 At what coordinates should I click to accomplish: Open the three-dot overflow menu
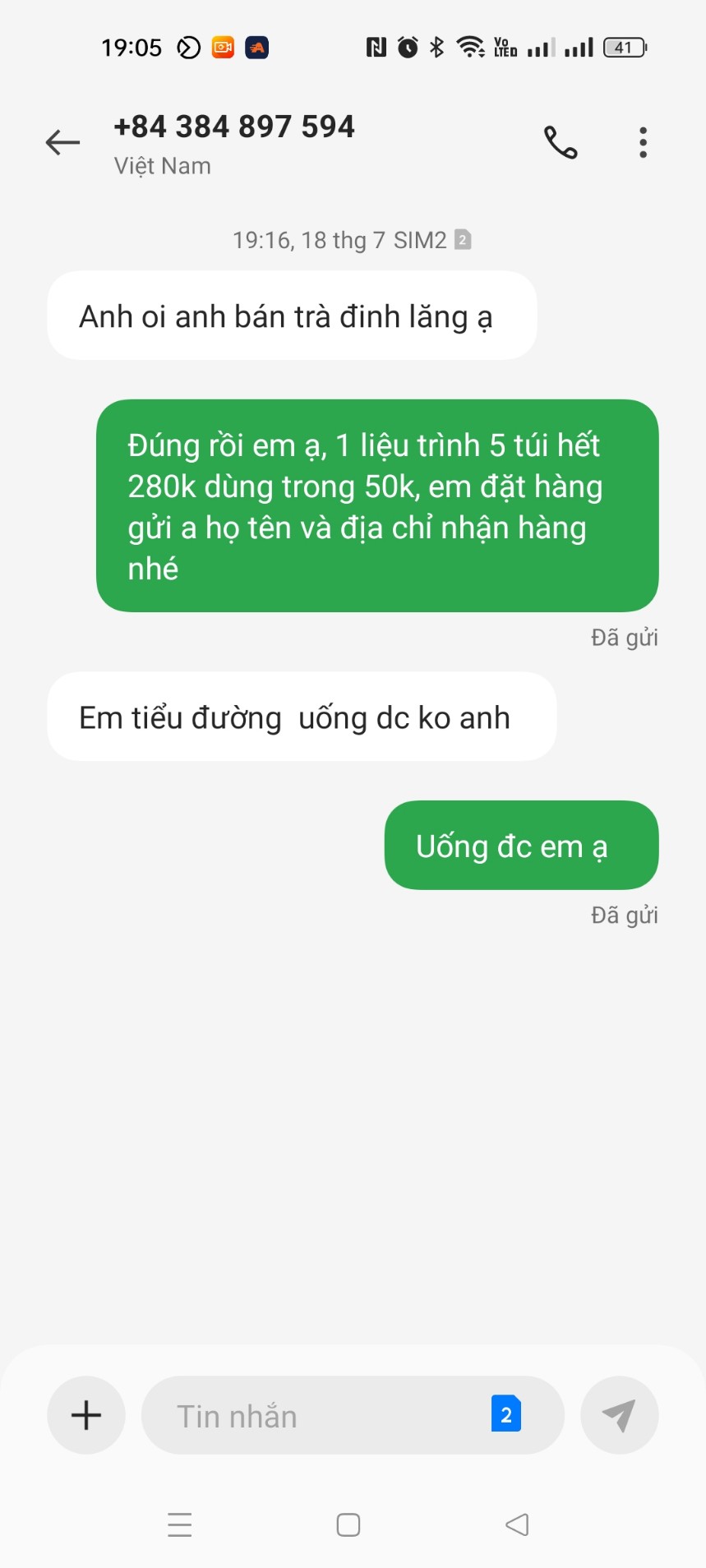point(643,142)
